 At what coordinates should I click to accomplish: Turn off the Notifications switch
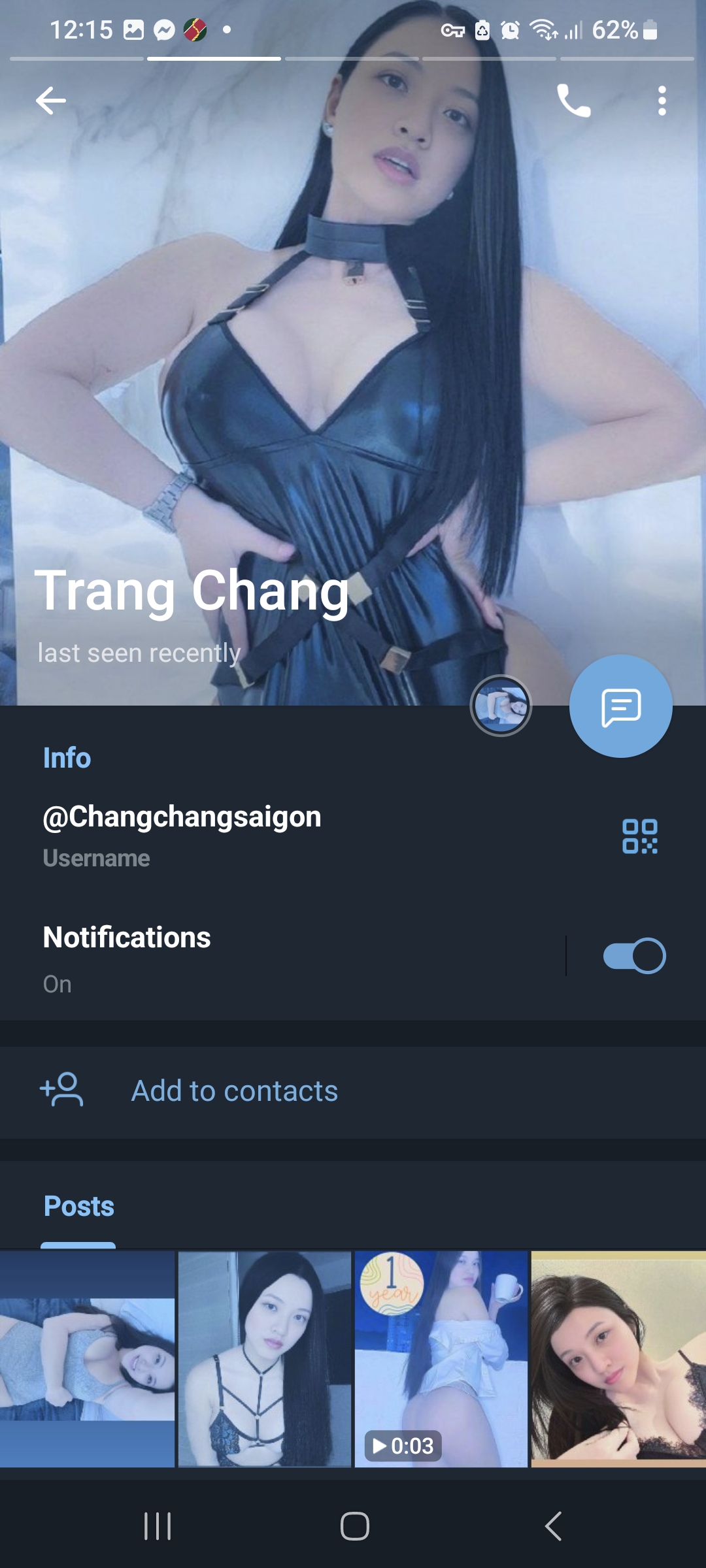click(633, 956)
